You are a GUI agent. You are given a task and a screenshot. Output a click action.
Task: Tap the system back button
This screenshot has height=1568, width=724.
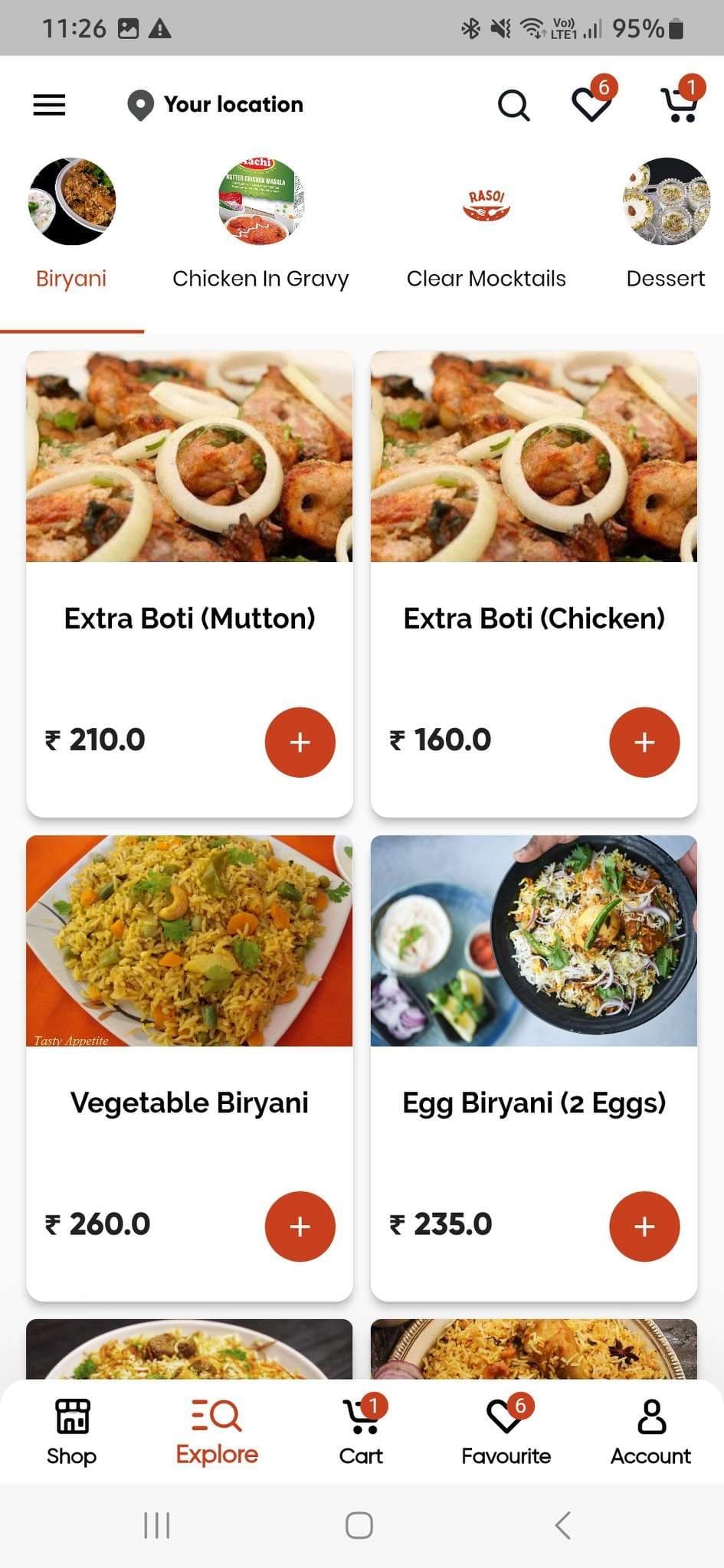click(562, 1525)
